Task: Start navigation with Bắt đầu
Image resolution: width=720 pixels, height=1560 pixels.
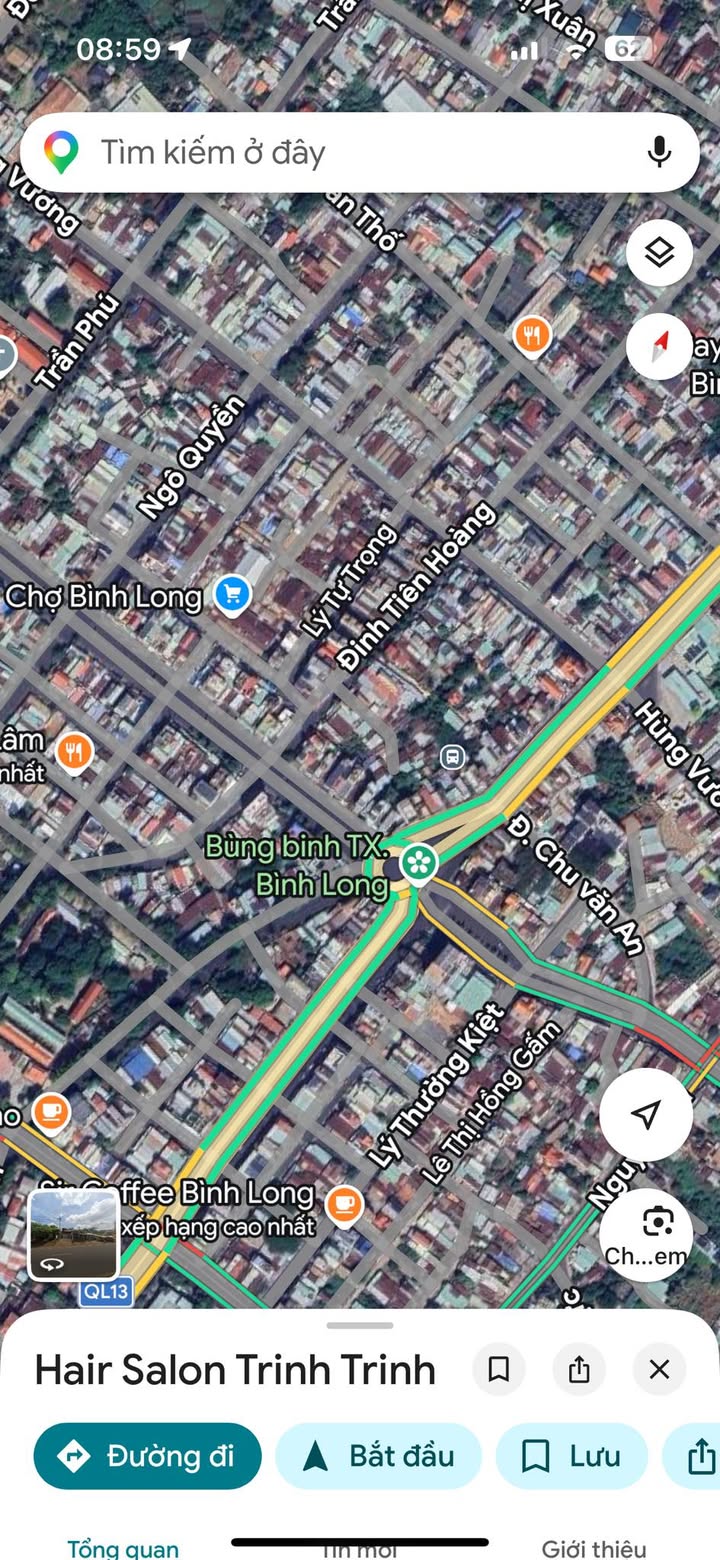Action: click(379, 1456)
